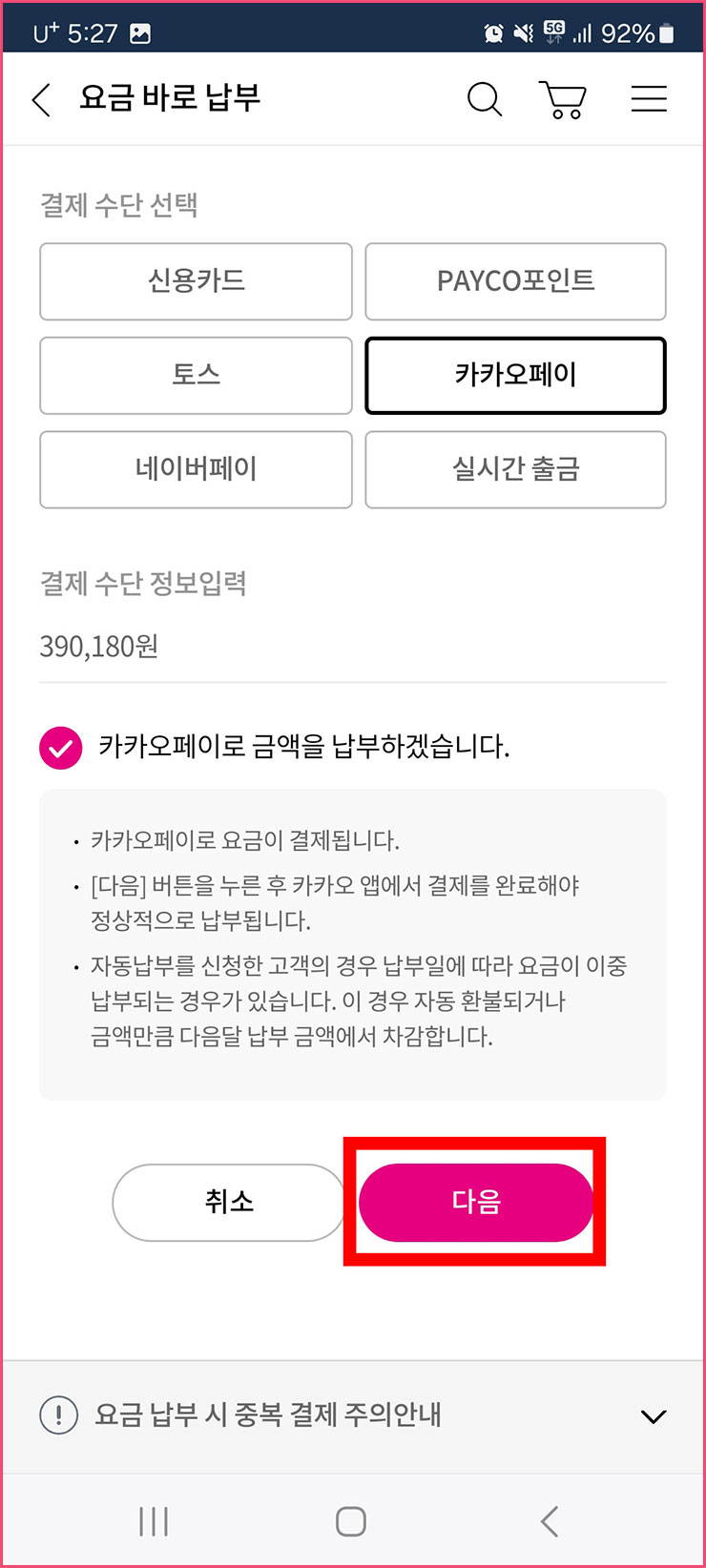The image size is (706, 1568).
Task: Choose 네이버페이 payment method
Action: point(196,469)
